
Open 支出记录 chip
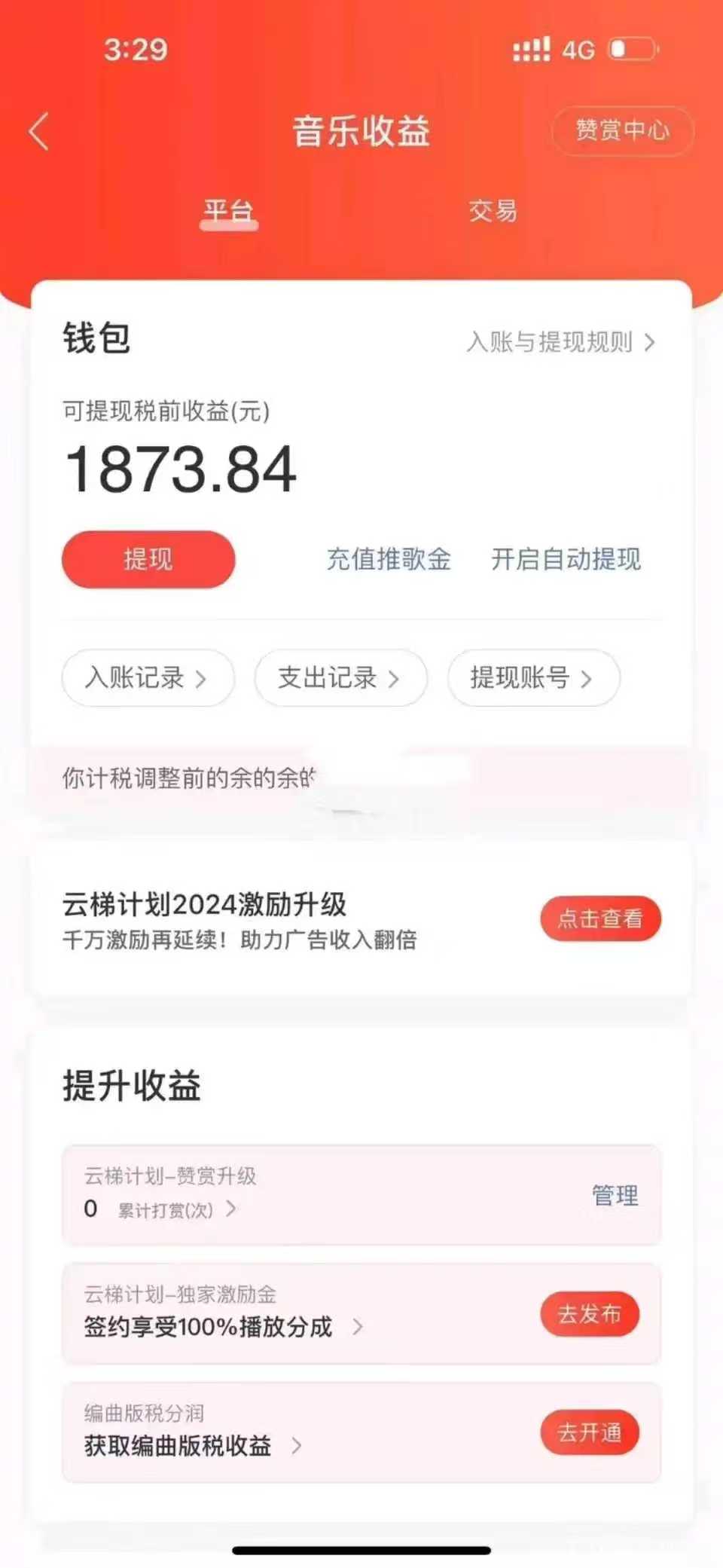[x=340, y=678]
